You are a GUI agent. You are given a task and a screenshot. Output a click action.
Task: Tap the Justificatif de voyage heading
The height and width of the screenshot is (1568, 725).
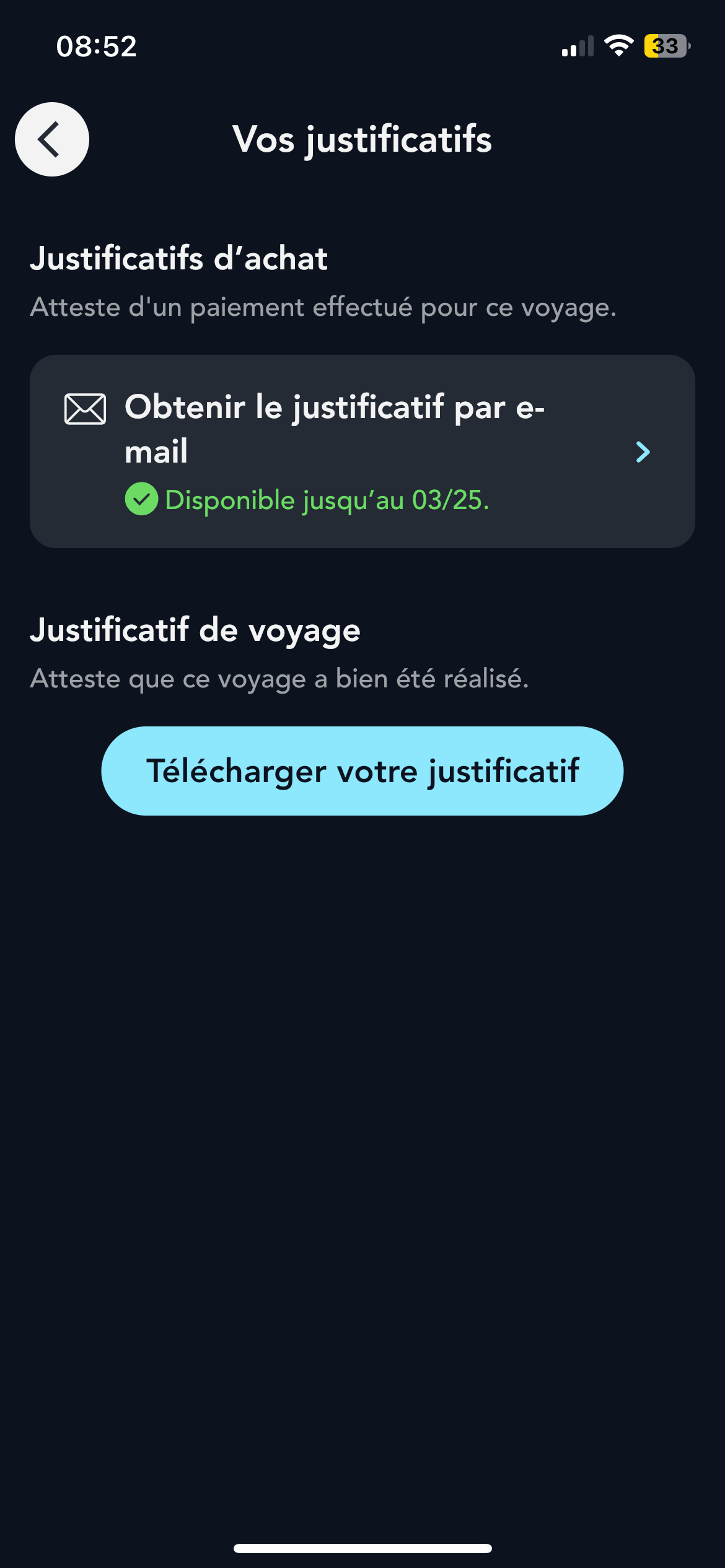196,630
